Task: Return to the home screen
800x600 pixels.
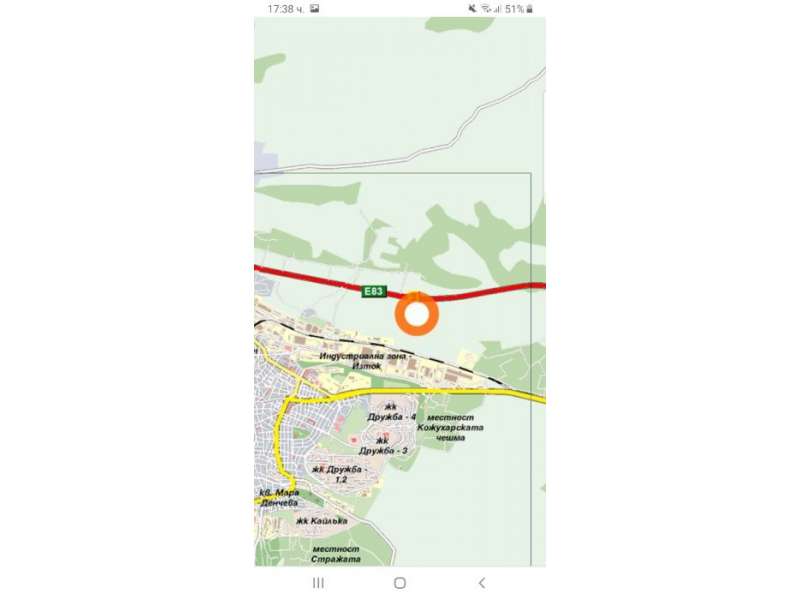Action: pos(400,582)
